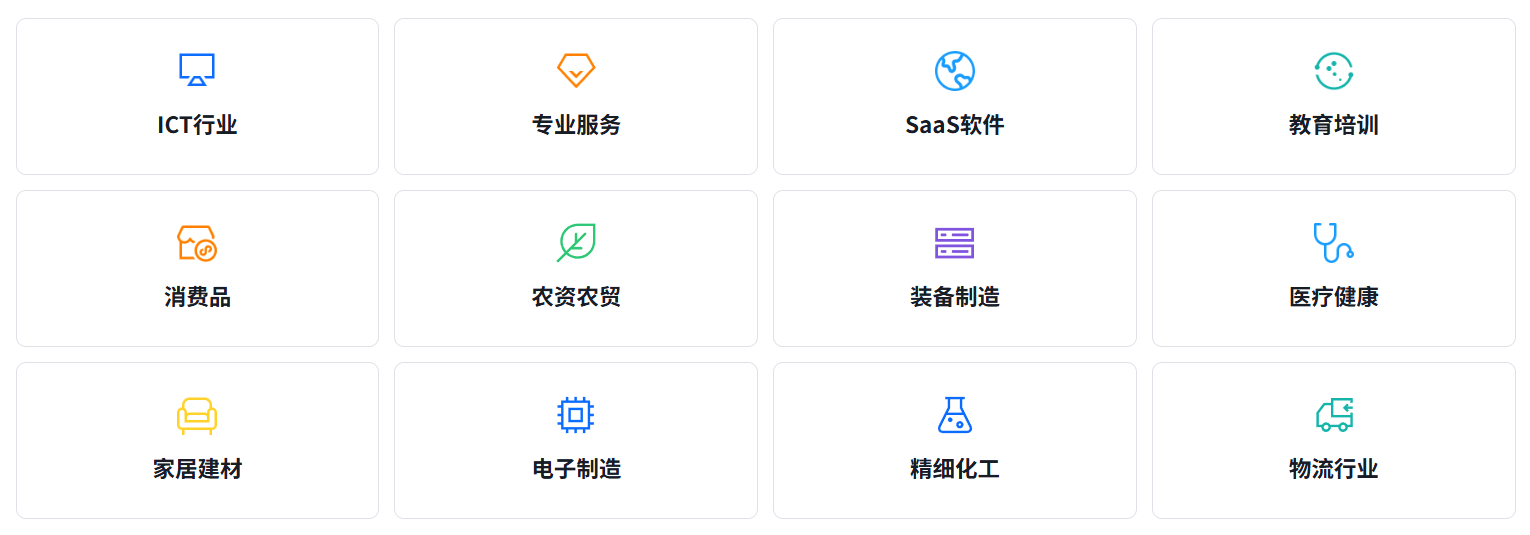Viewport: 1530px width, 535px height.
Task: Open the 精细化工 card
Action: [x=954, y=441]
